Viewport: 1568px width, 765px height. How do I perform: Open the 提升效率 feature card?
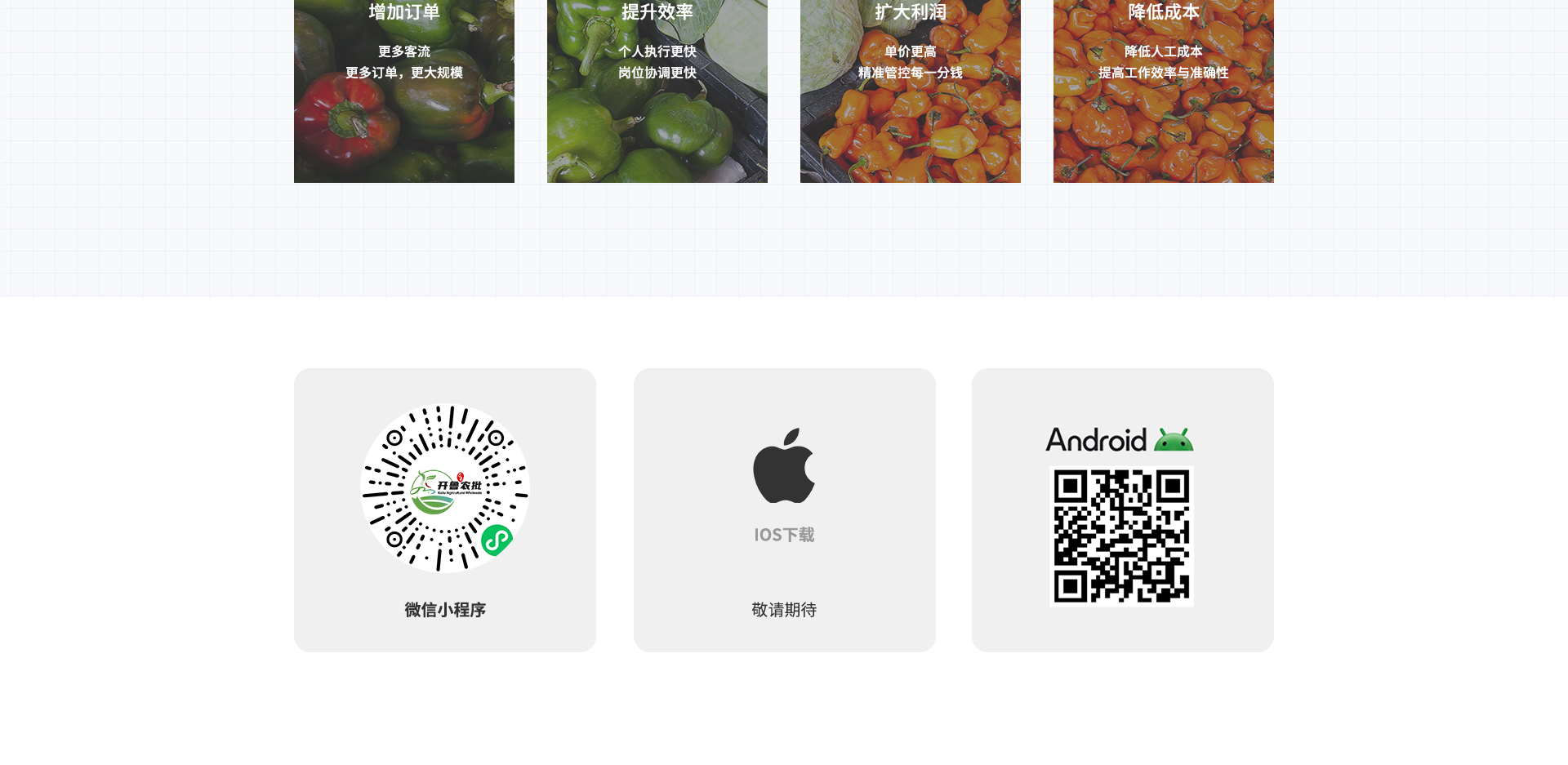tap(657, 90)
